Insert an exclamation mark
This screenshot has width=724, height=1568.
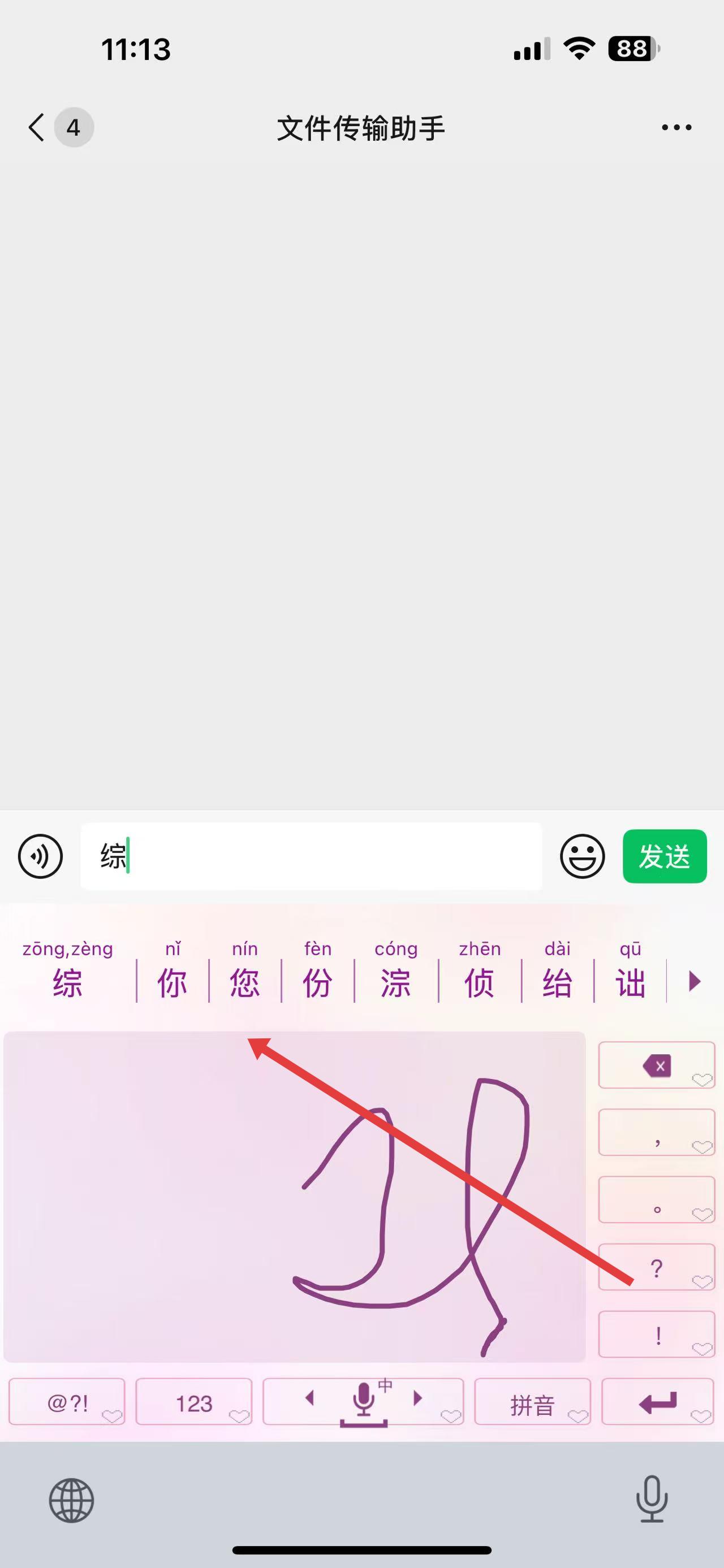tap(656, 1336)
